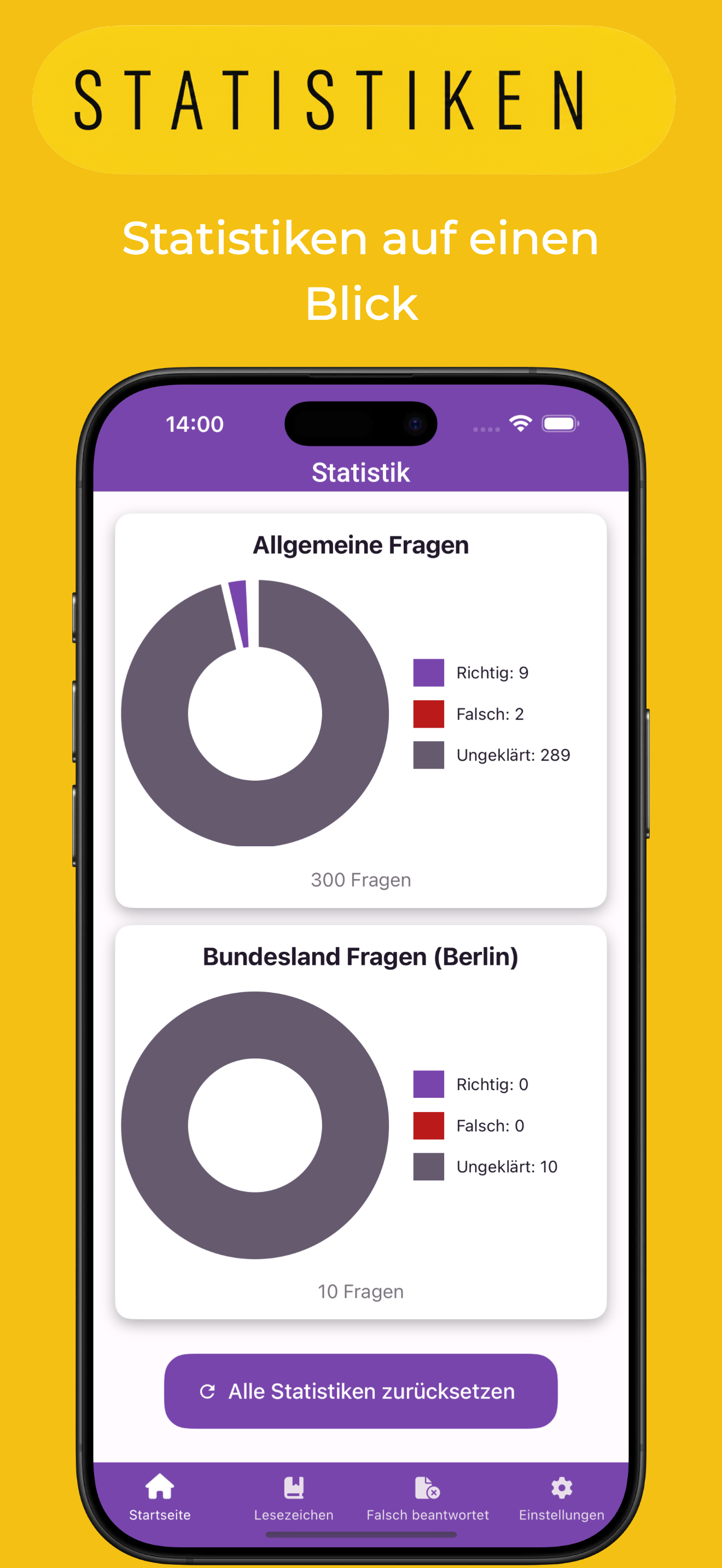
Task: Expand the Allgemeine Fragen statistics card
Action: pos(361,545)
